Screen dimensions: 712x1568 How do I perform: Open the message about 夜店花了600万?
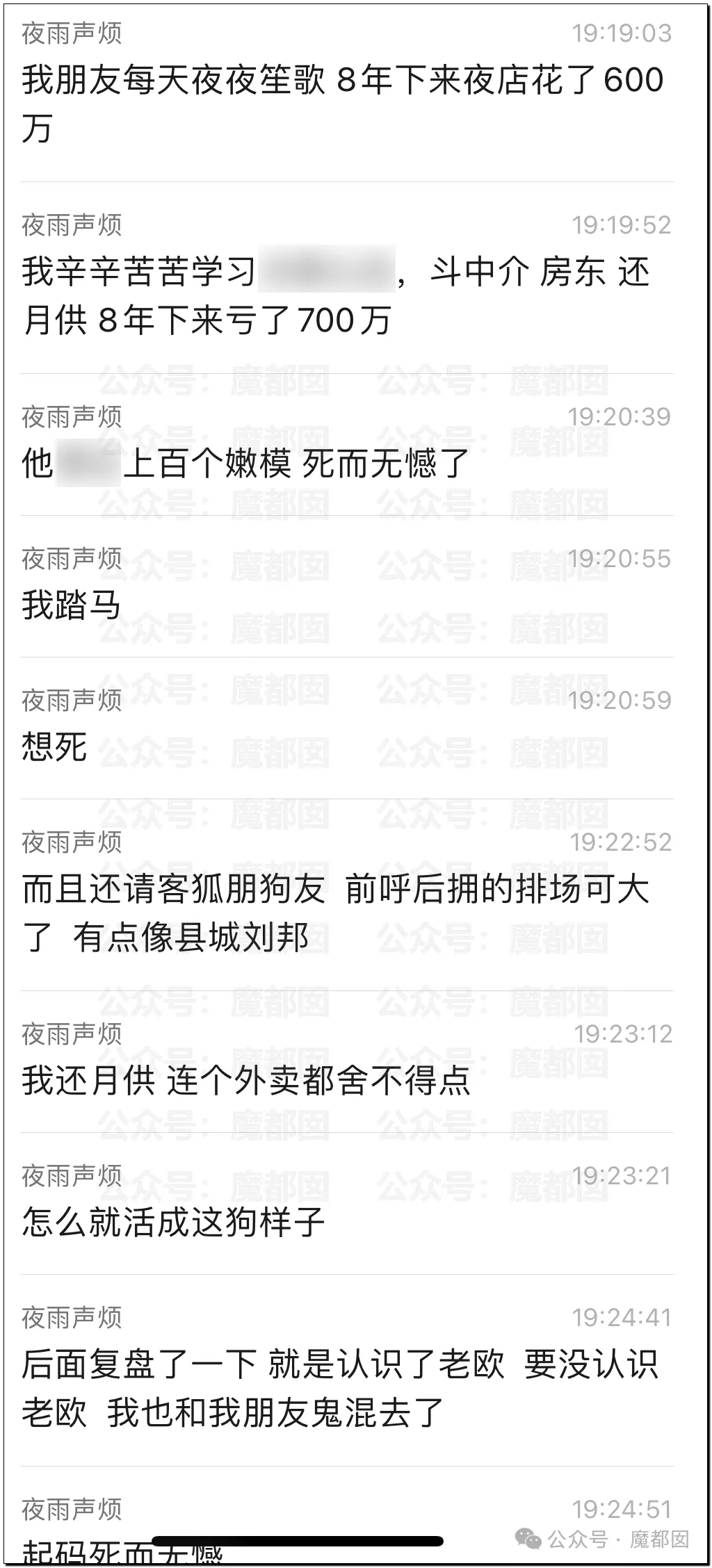coord(347,92)
